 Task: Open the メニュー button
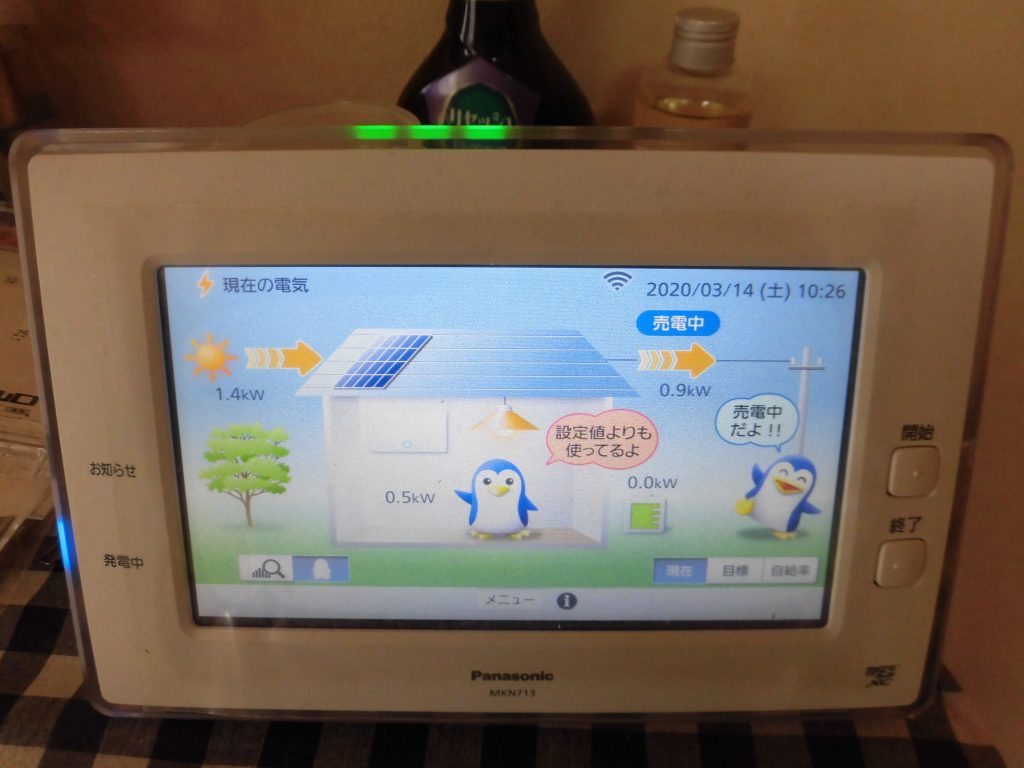coord(510,601)
